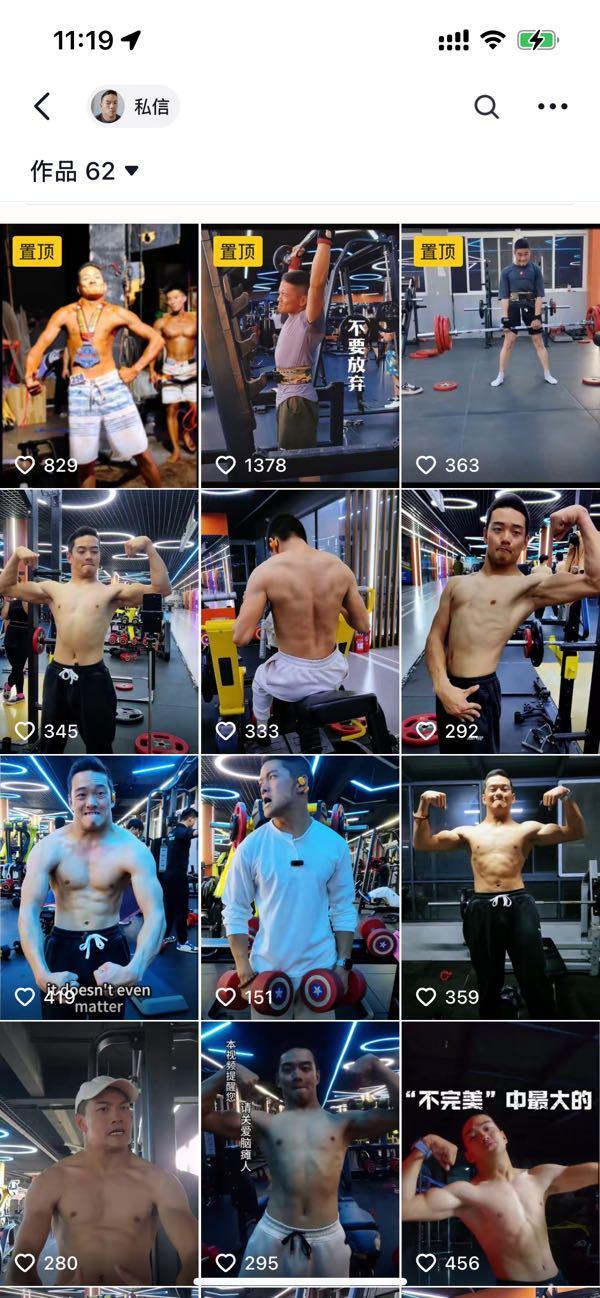Open the video with 295 likes
Screen dimensions: 600x1298
coord(299,1152)
